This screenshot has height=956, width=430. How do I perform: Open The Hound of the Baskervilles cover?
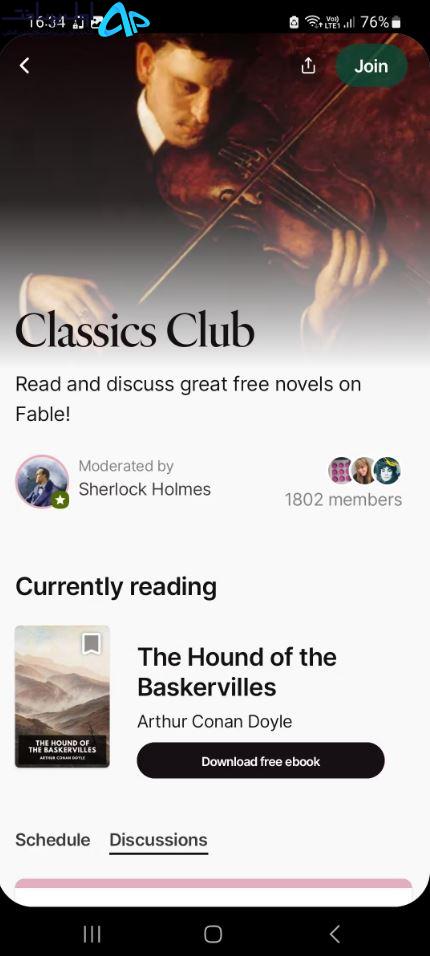tap(62, 696)
